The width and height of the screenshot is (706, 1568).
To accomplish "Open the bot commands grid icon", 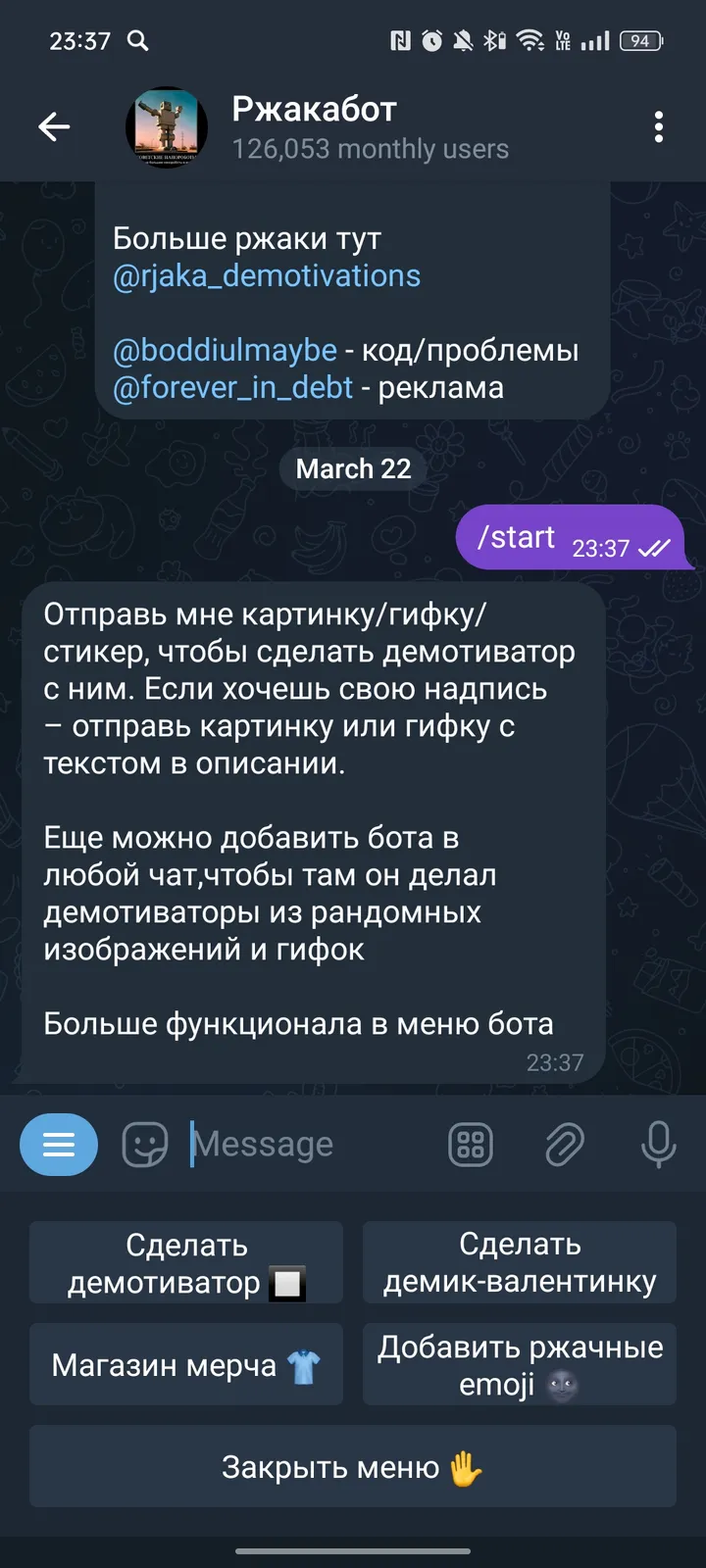I will tap(470, 1144).
